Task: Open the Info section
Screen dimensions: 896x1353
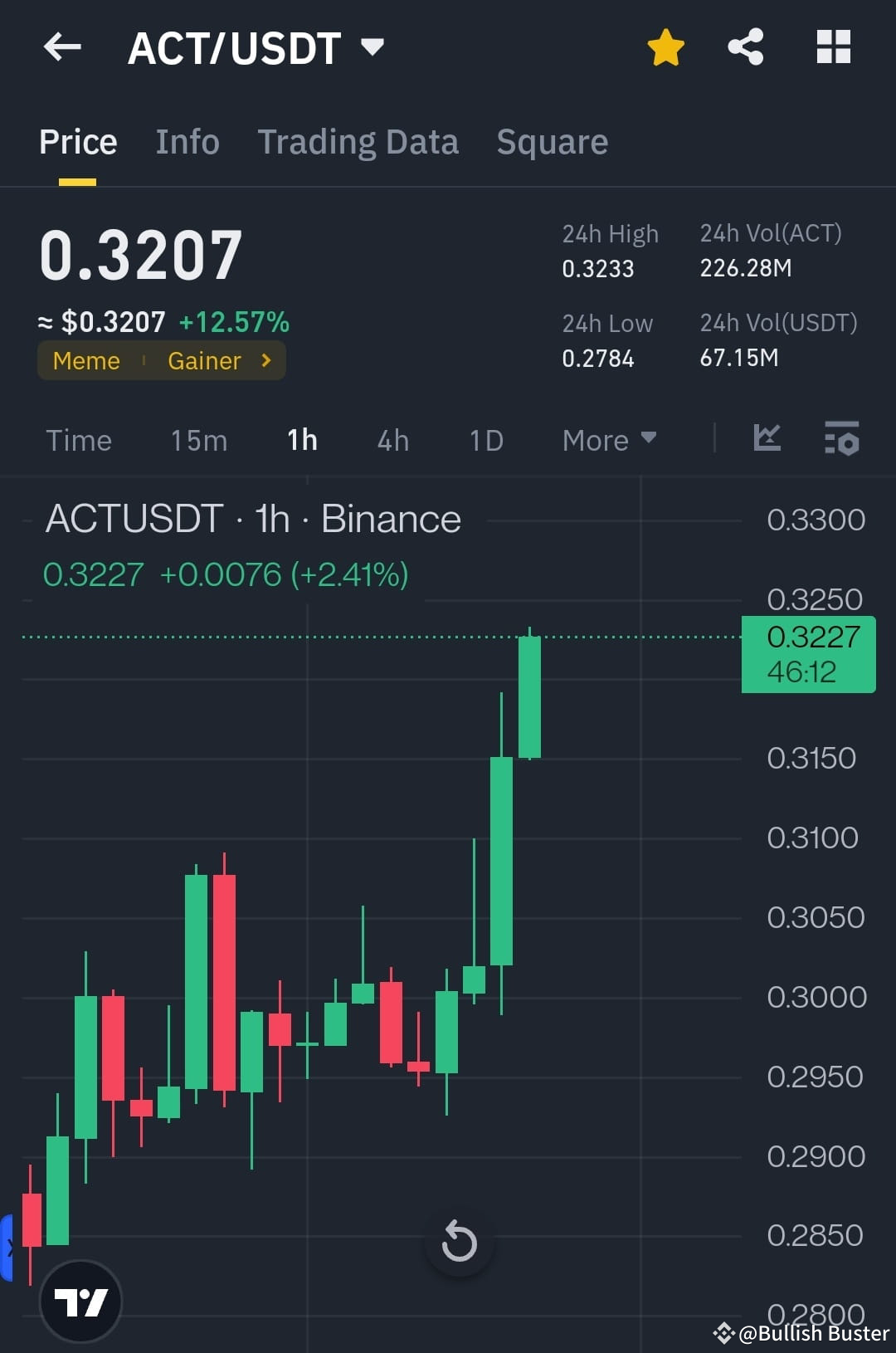Action: pos(187,141)
